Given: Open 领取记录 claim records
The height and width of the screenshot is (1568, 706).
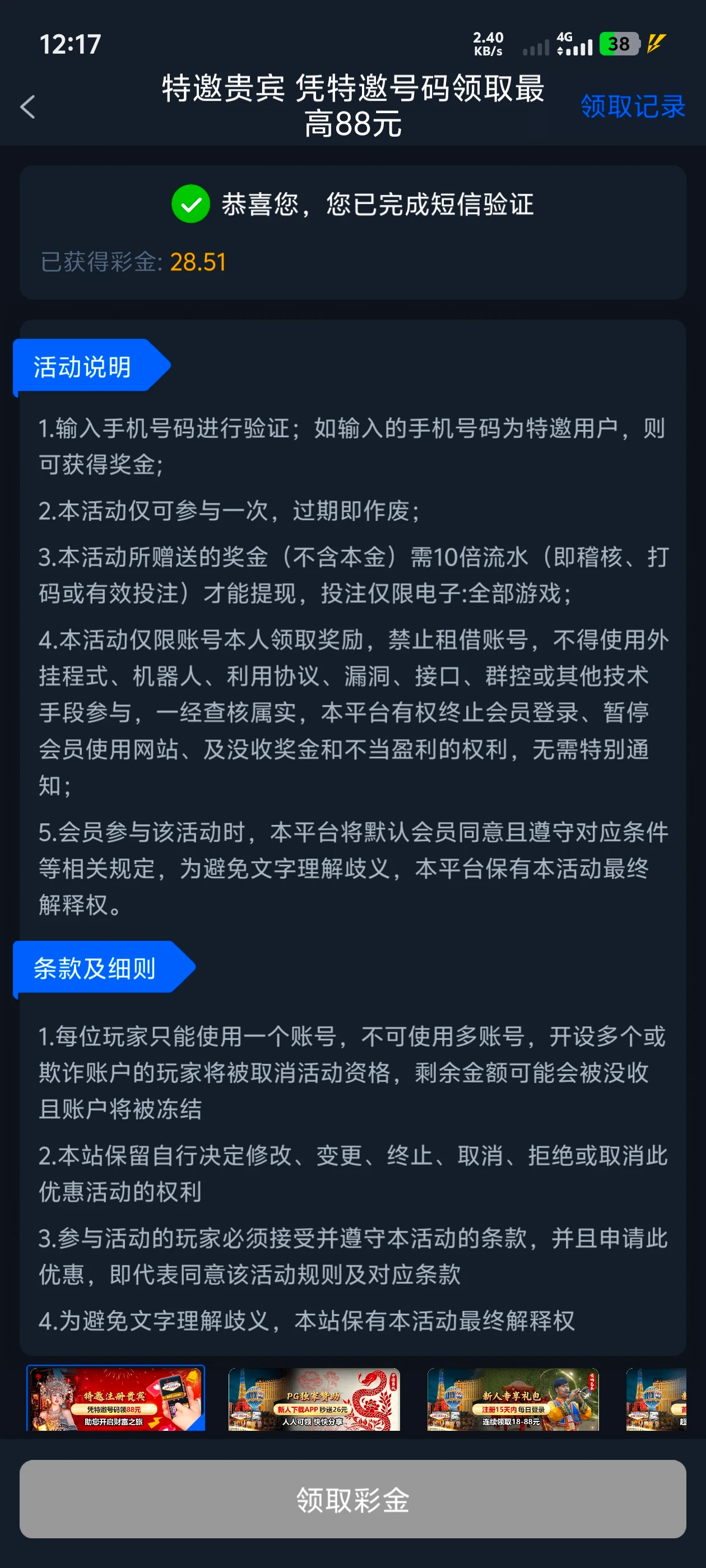Looking at the screenshot, I should [632, 106].
